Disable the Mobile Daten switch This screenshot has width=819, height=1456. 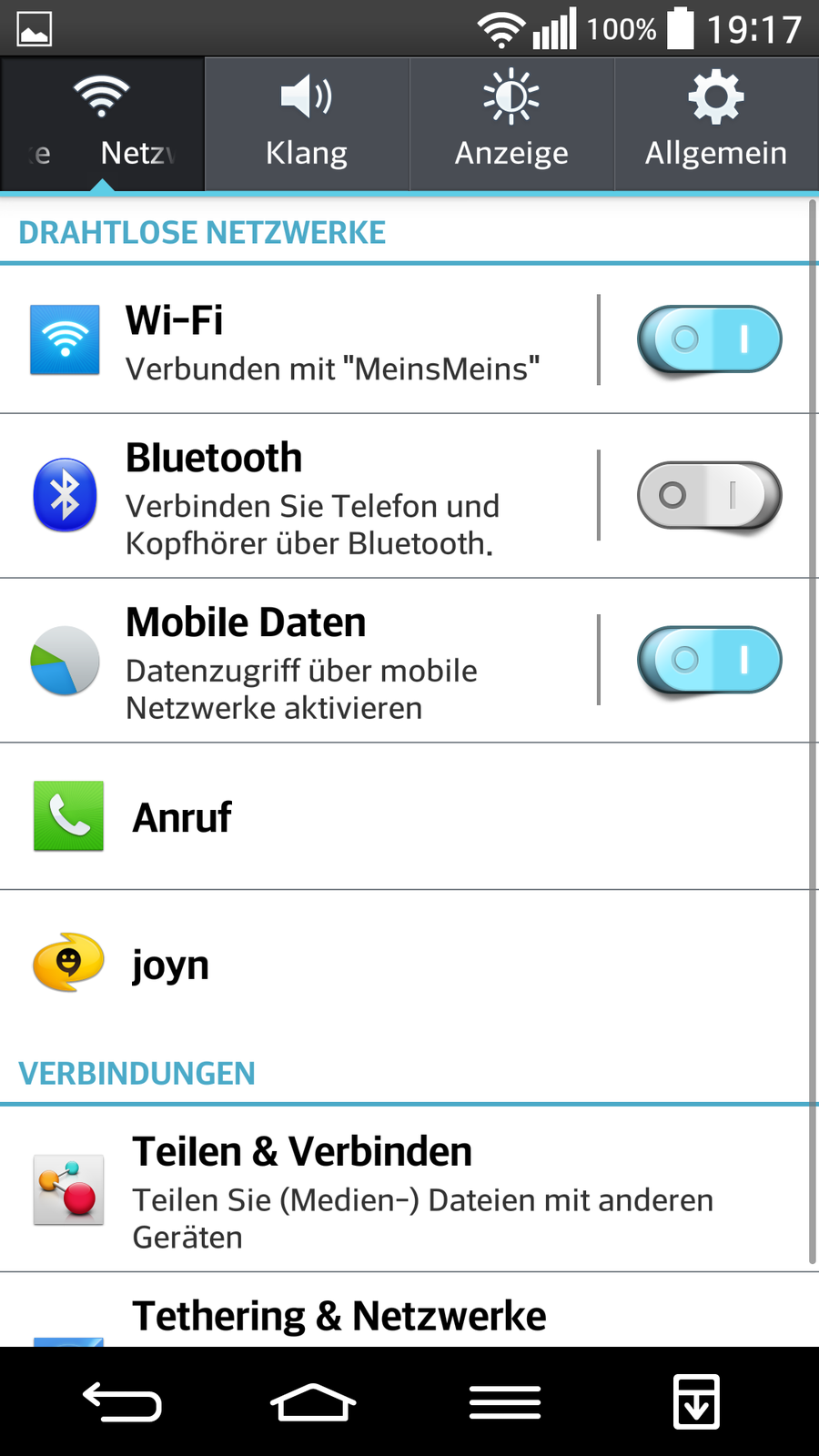click(x=709, y=660)
